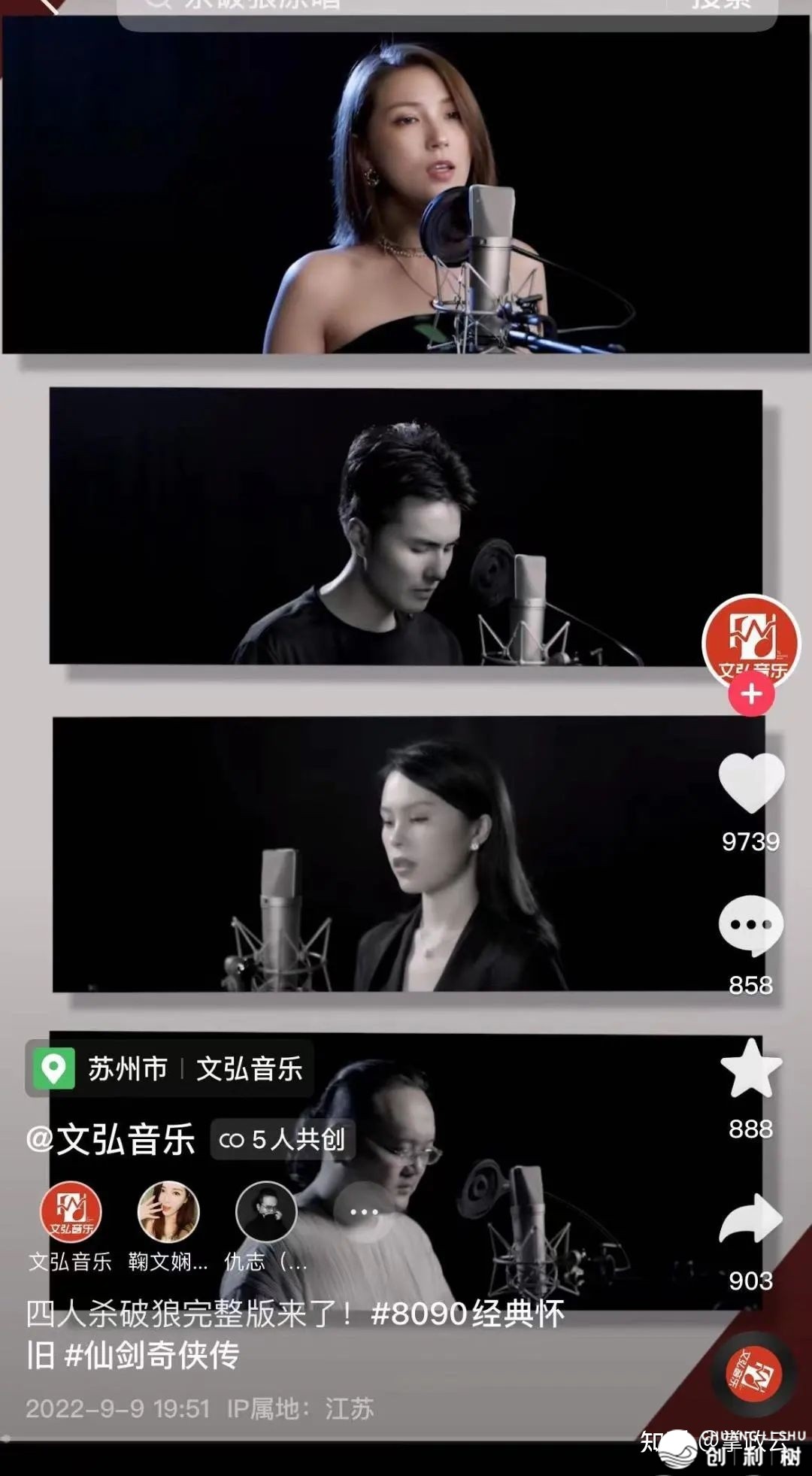The width and height of the screenshot is (812, 1476).
Task: Open co-creator 鞠文娴 avatar
Action: coord(168,1211)
